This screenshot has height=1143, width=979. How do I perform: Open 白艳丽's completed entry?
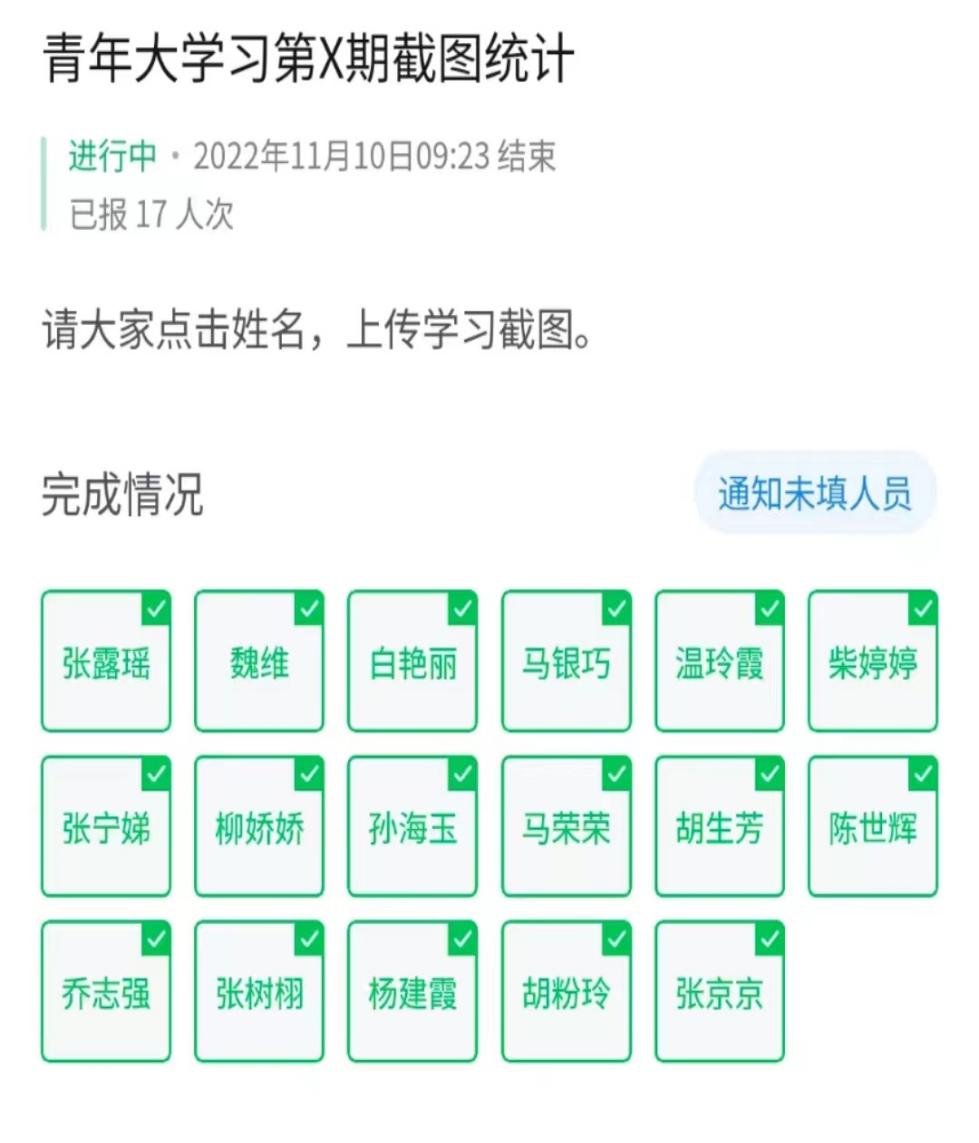(x=412, y=662)
